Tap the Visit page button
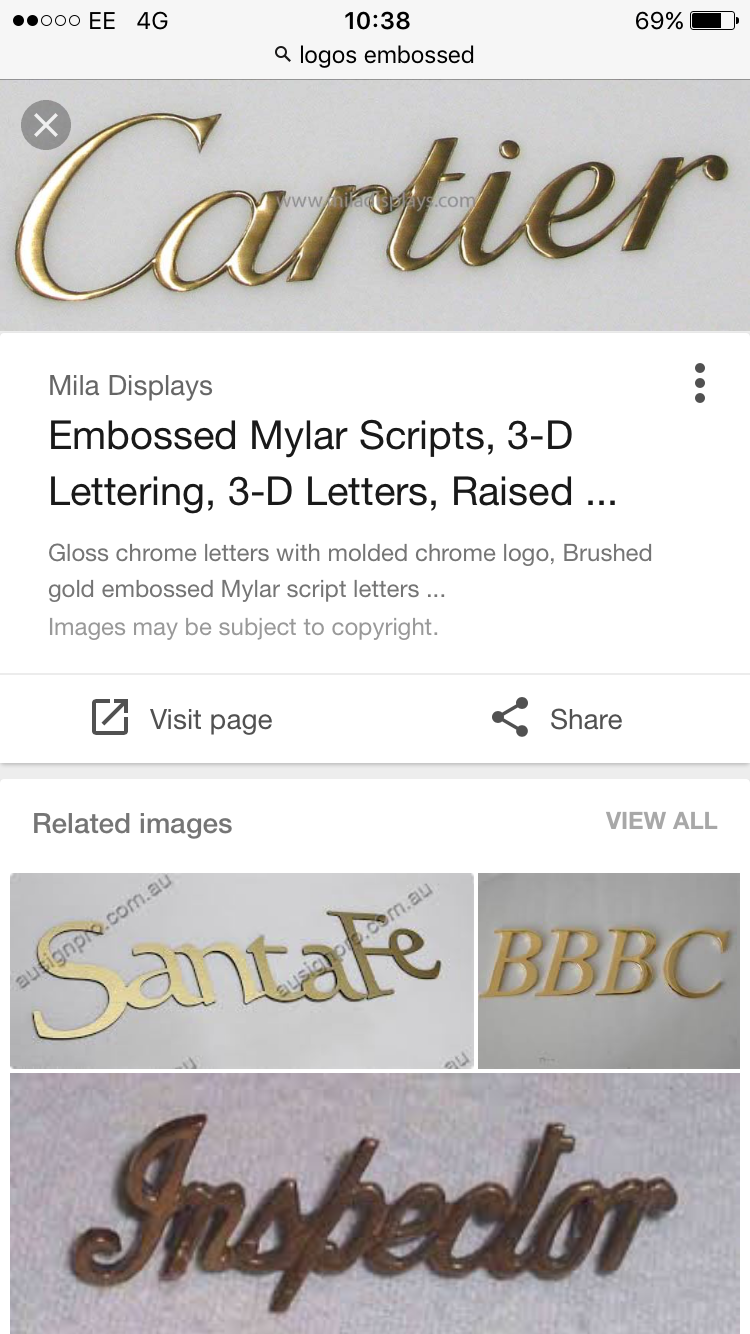 pos(182,719)
